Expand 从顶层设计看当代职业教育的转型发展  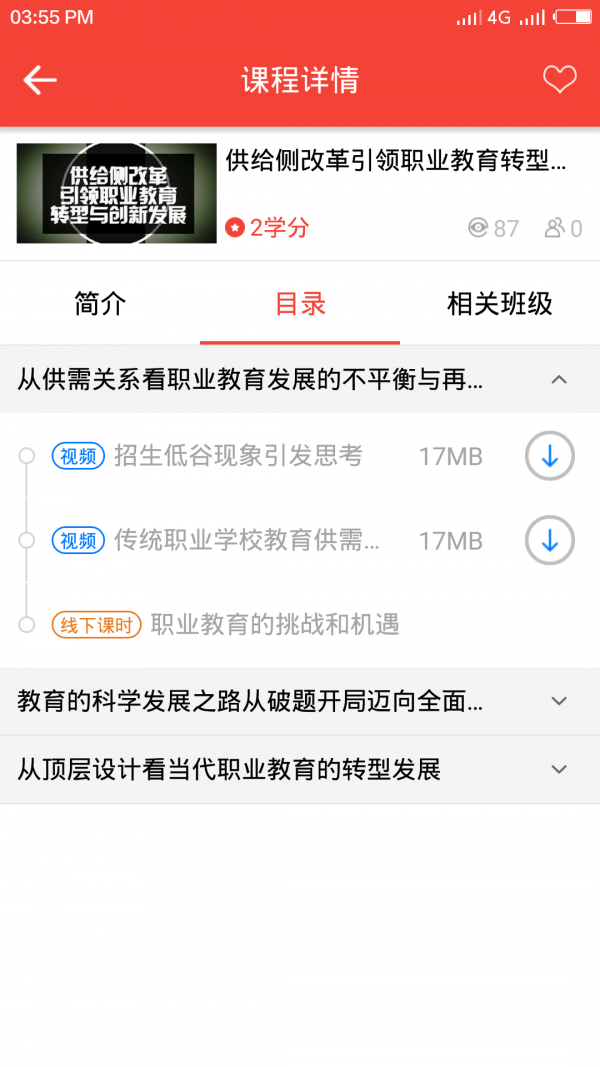pyautogui.click(x=559, y=769)
